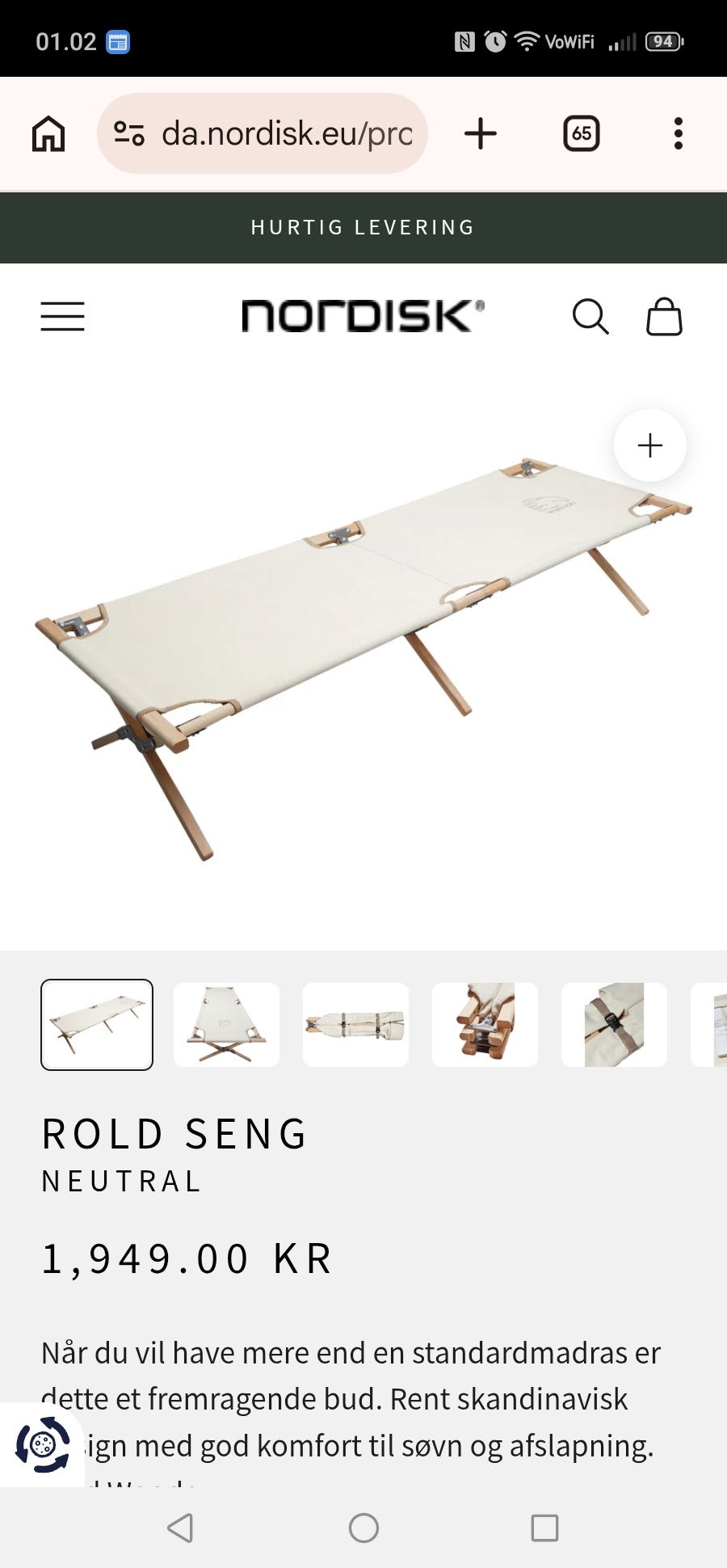Open the tab switcher showing 65
The height and width of the screenshot is (1568, 727).
tap(582, 133)
